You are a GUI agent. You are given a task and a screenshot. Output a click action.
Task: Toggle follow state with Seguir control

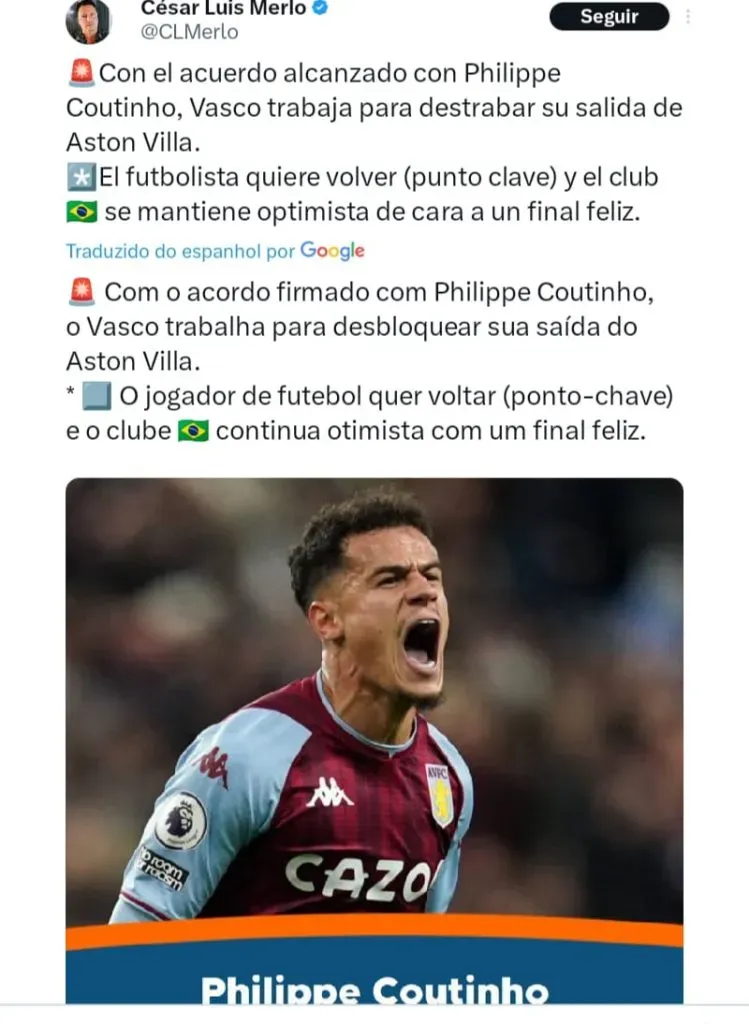(x=608, y=16)
